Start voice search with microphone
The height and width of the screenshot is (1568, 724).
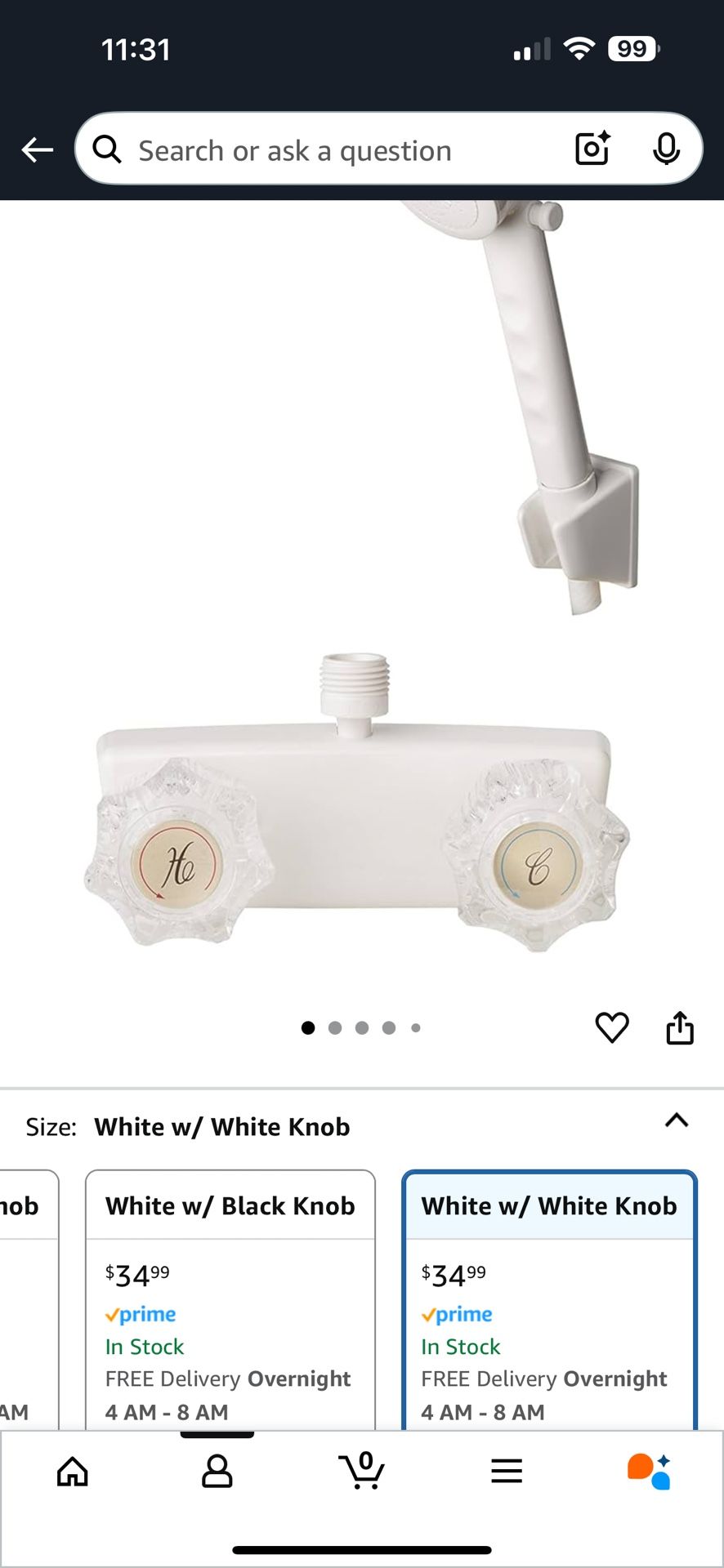coord(666,149)
